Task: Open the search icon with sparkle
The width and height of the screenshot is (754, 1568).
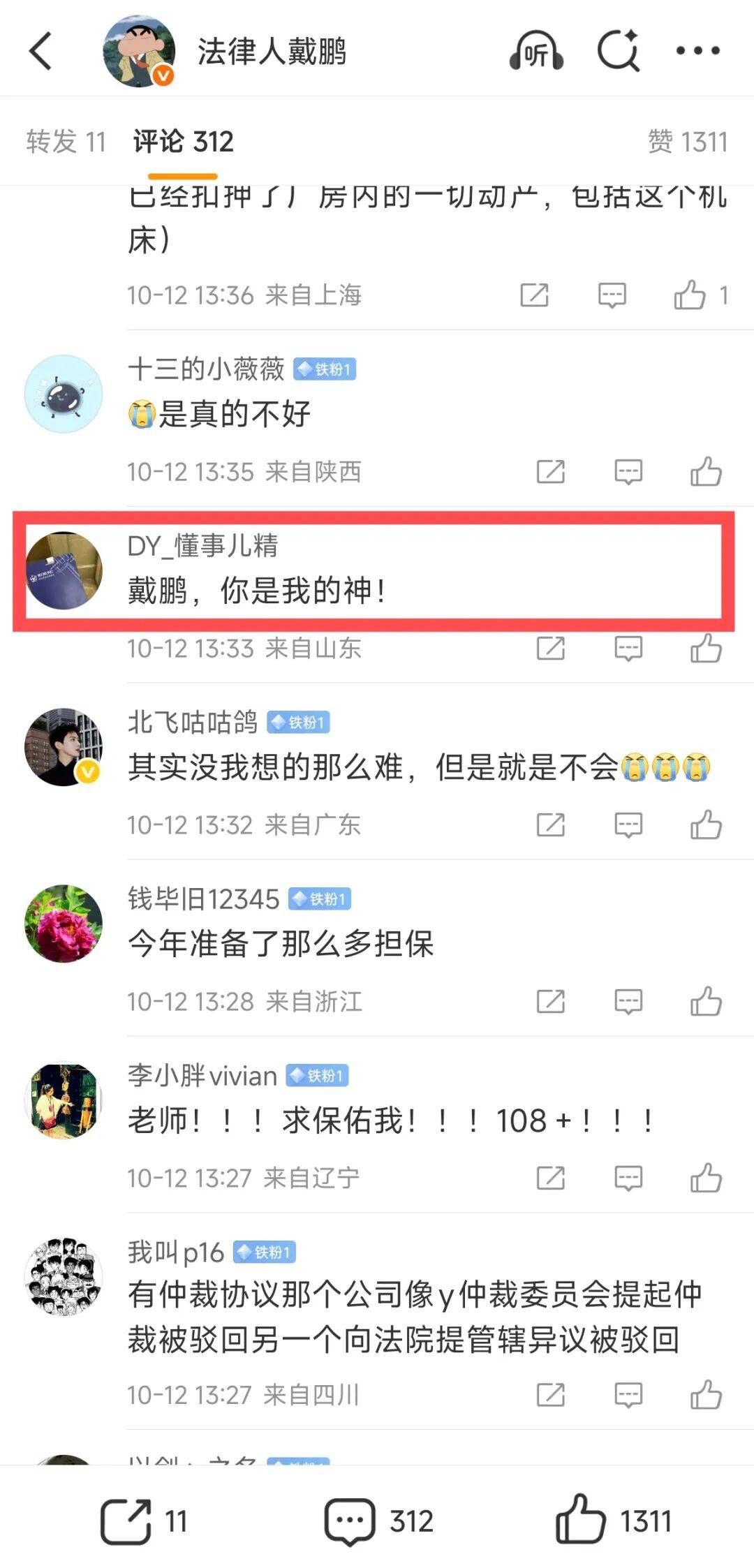Action: pos(619,51)
